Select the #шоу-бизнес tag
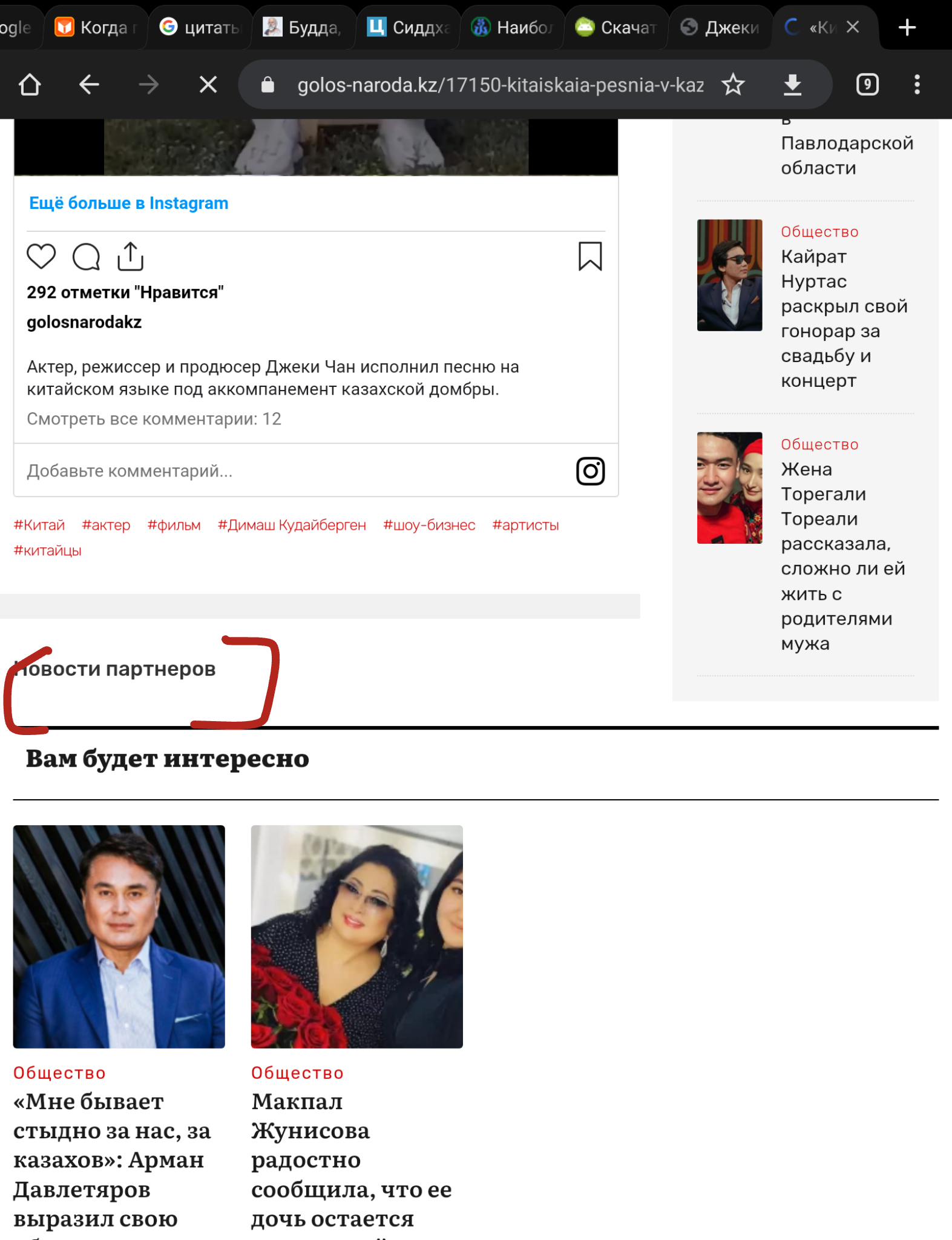 [429, 525]
